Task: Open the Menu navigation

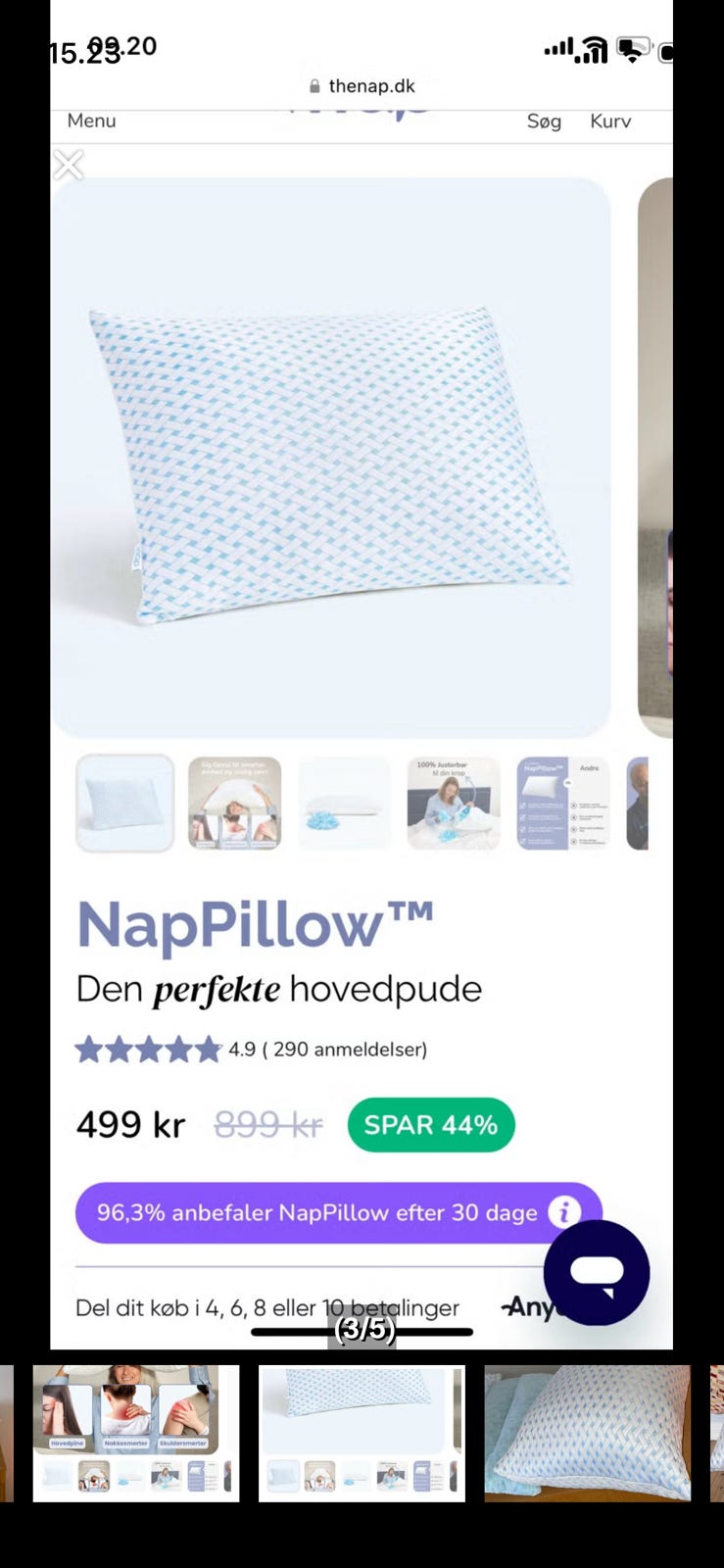Action: tap(91, 121)
